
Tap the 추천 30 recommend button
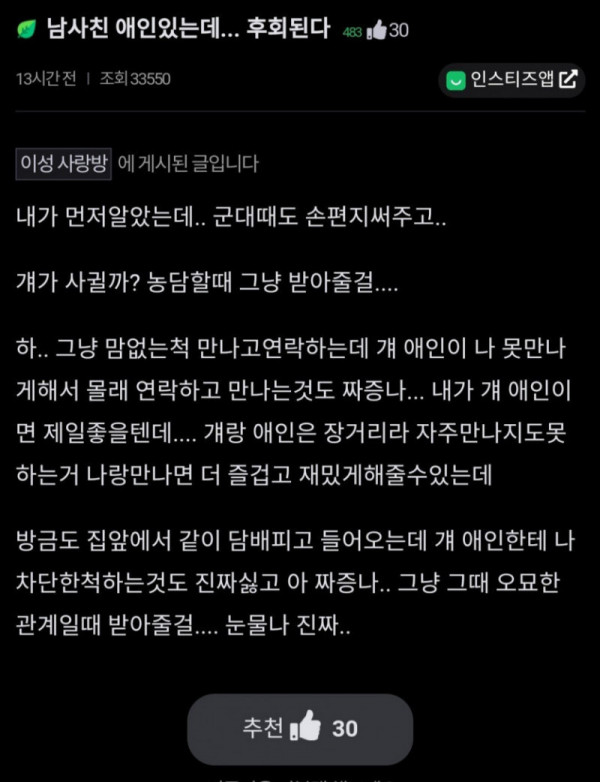[x=300, y=729]
